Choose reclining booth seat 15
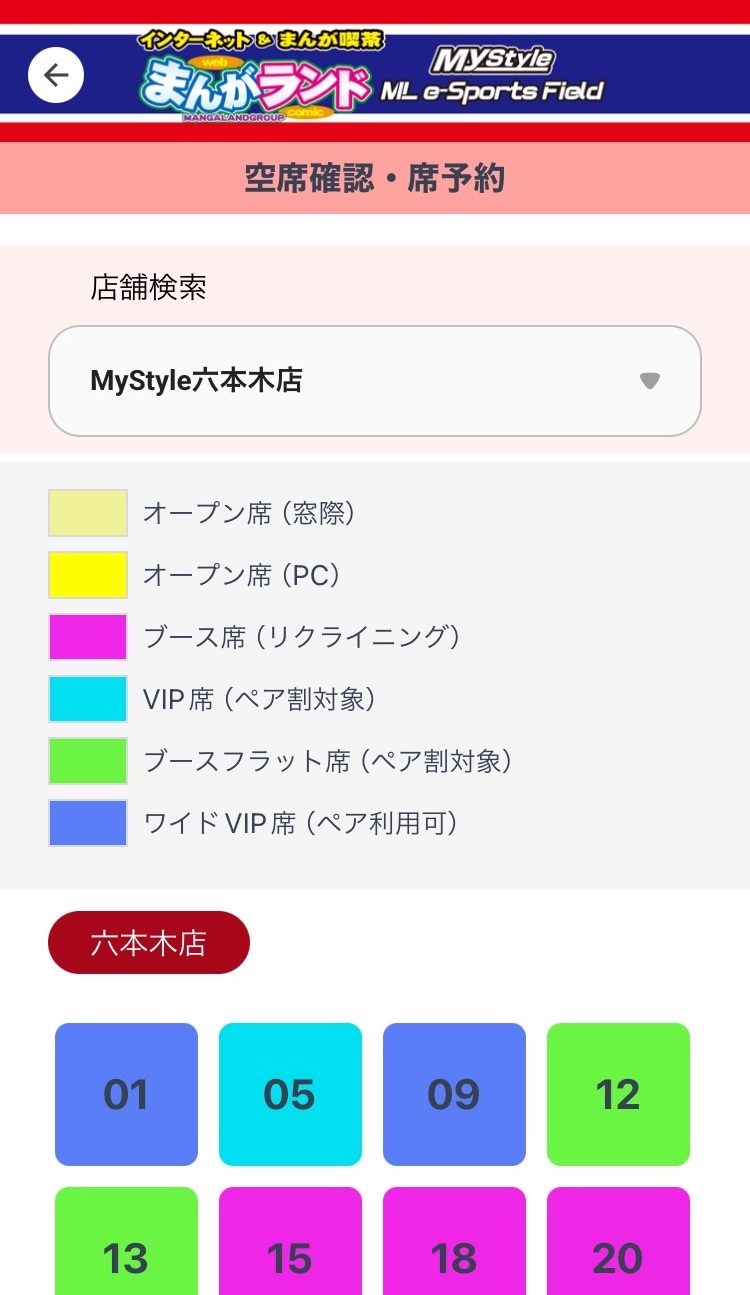 click(x=290, y=1245)
